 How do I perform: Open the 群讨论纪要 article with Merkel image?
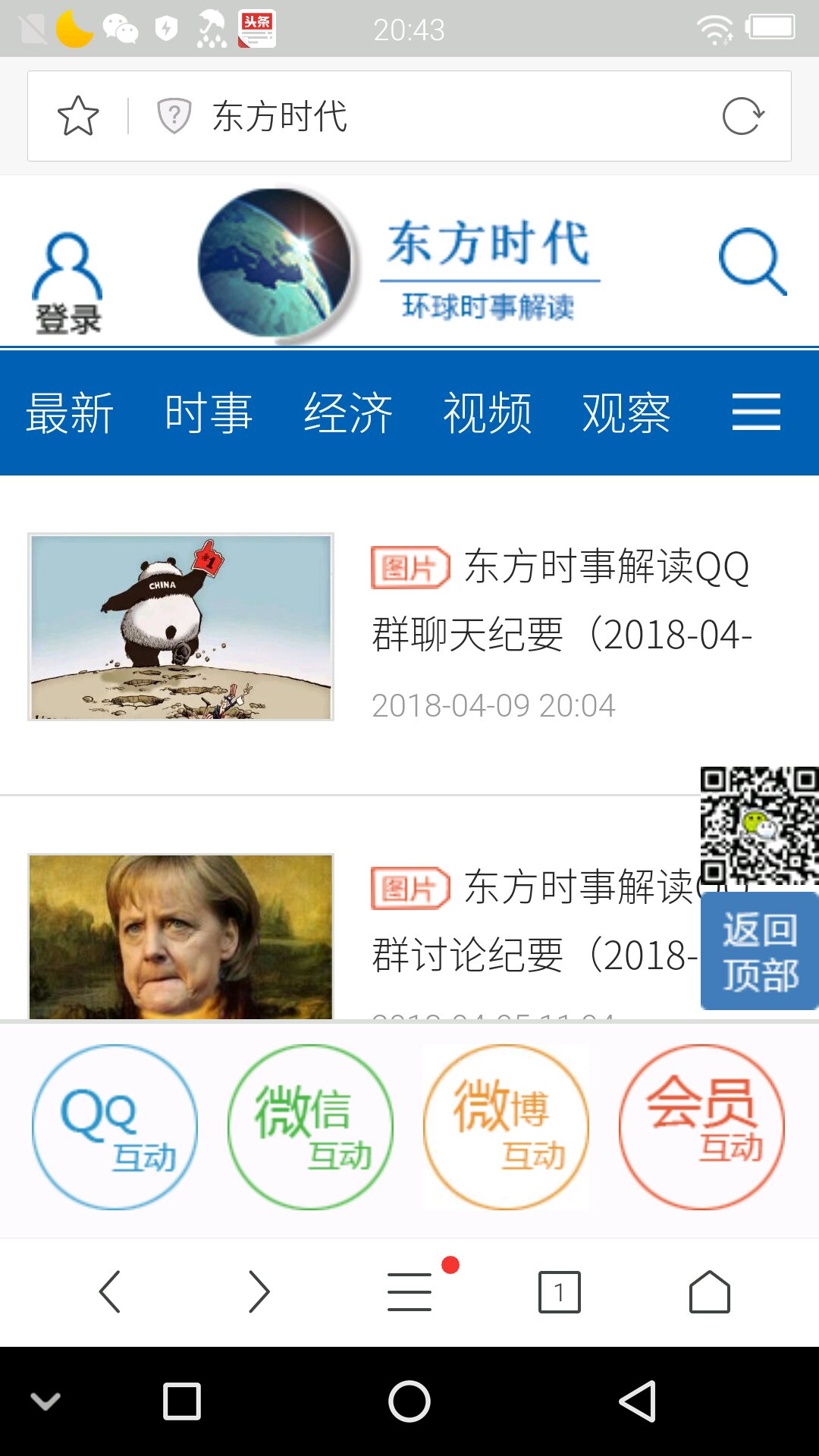(x=531, y=921)
